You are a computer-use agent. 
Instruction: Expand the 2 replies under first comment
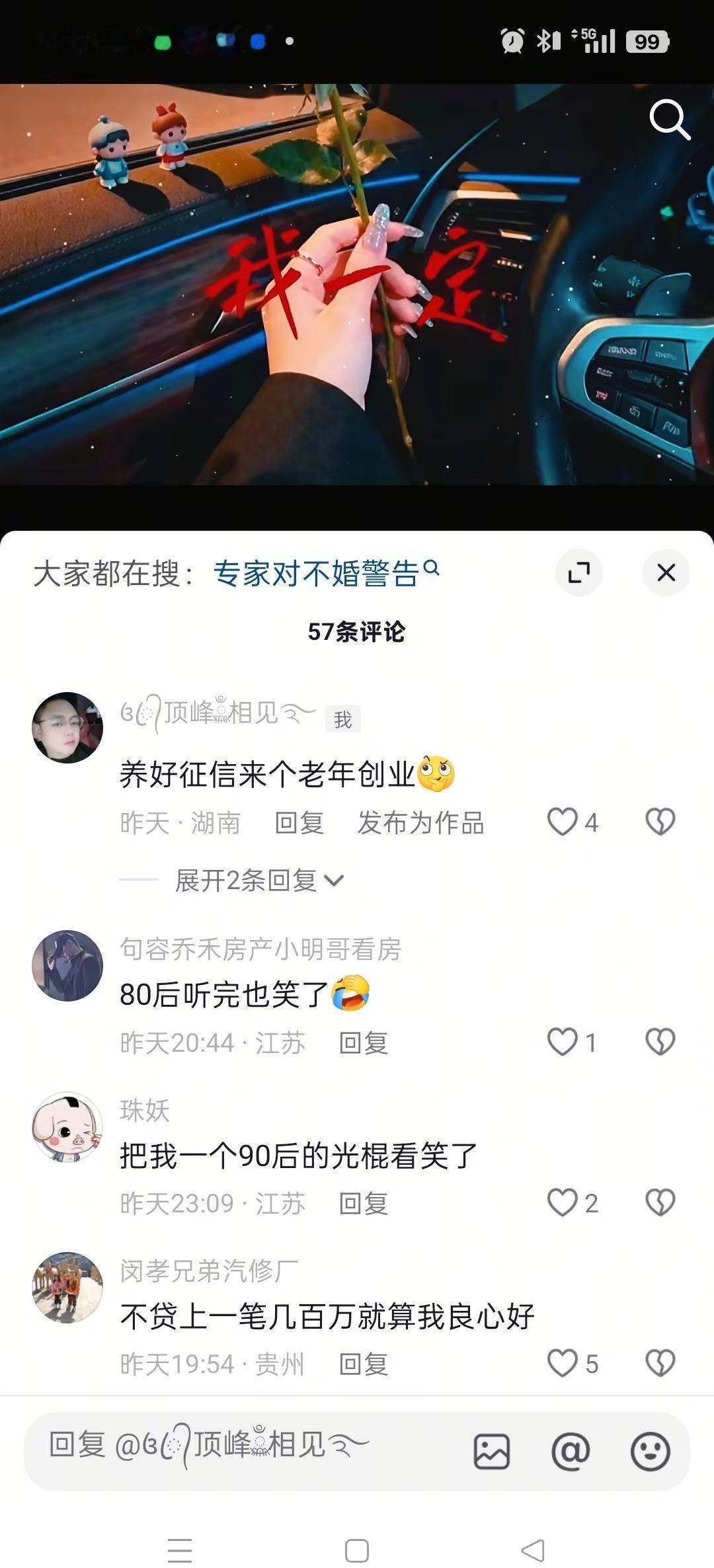coord(245,881)
